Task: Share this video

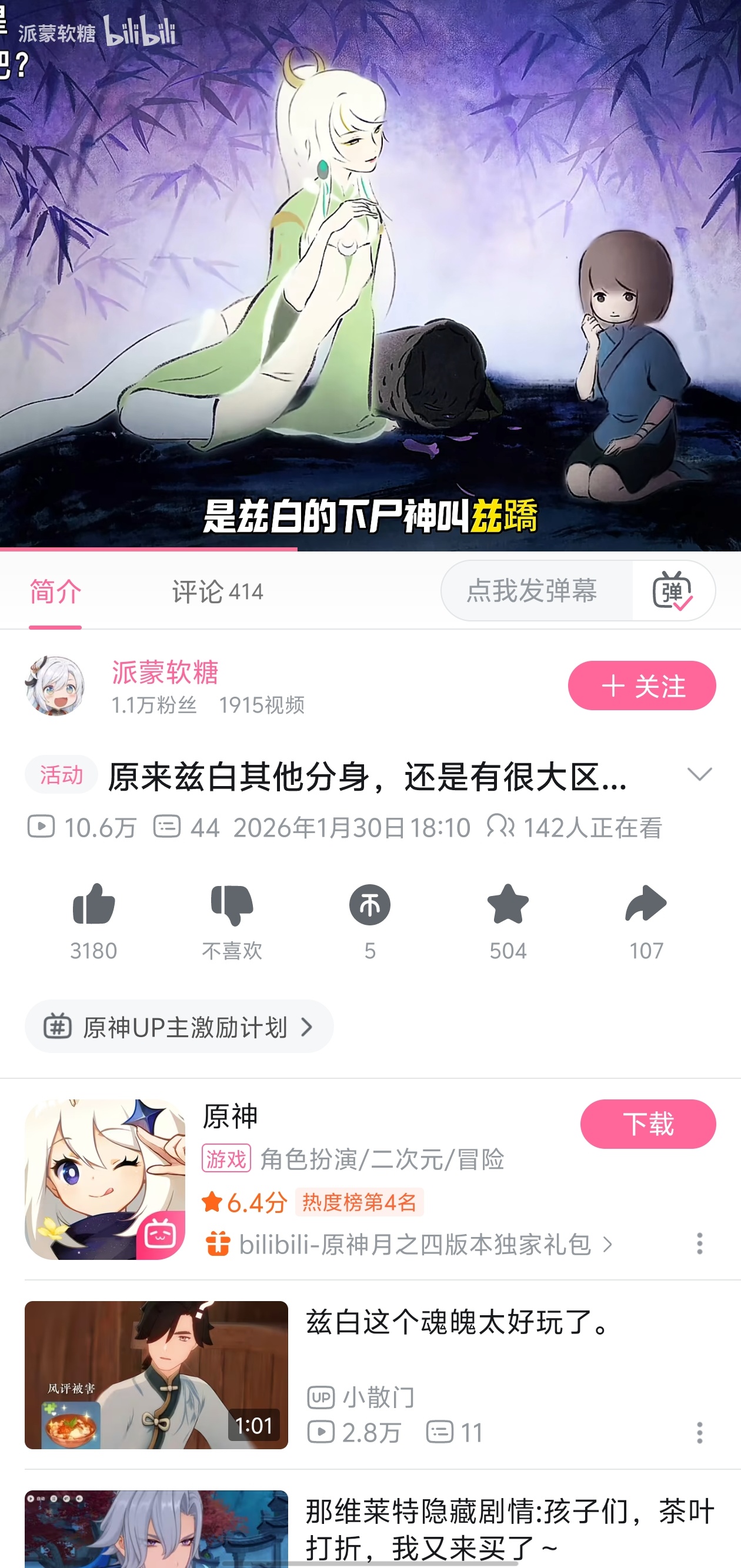Action: (x=645, y=905)
